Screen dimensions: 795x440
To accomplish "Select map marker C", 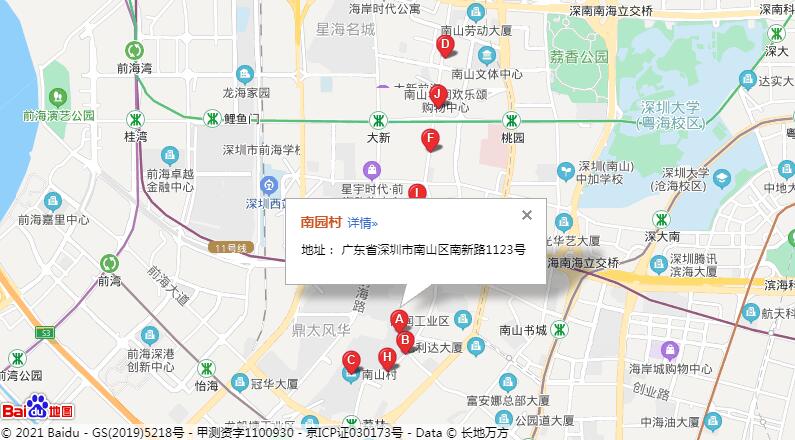I will point(351,360).
